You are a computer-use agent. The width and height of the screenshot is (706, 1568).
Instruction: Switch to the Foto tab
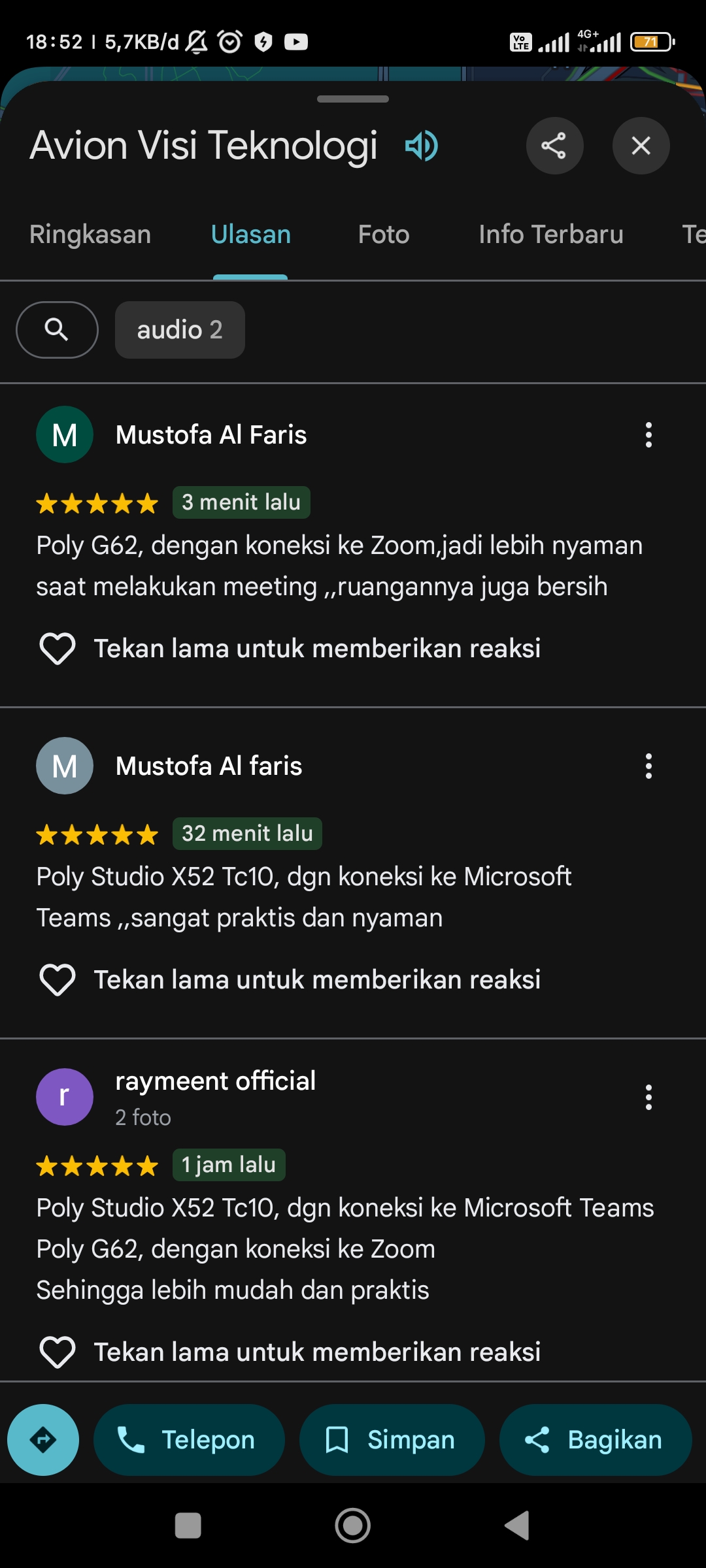tap(384, 235)
